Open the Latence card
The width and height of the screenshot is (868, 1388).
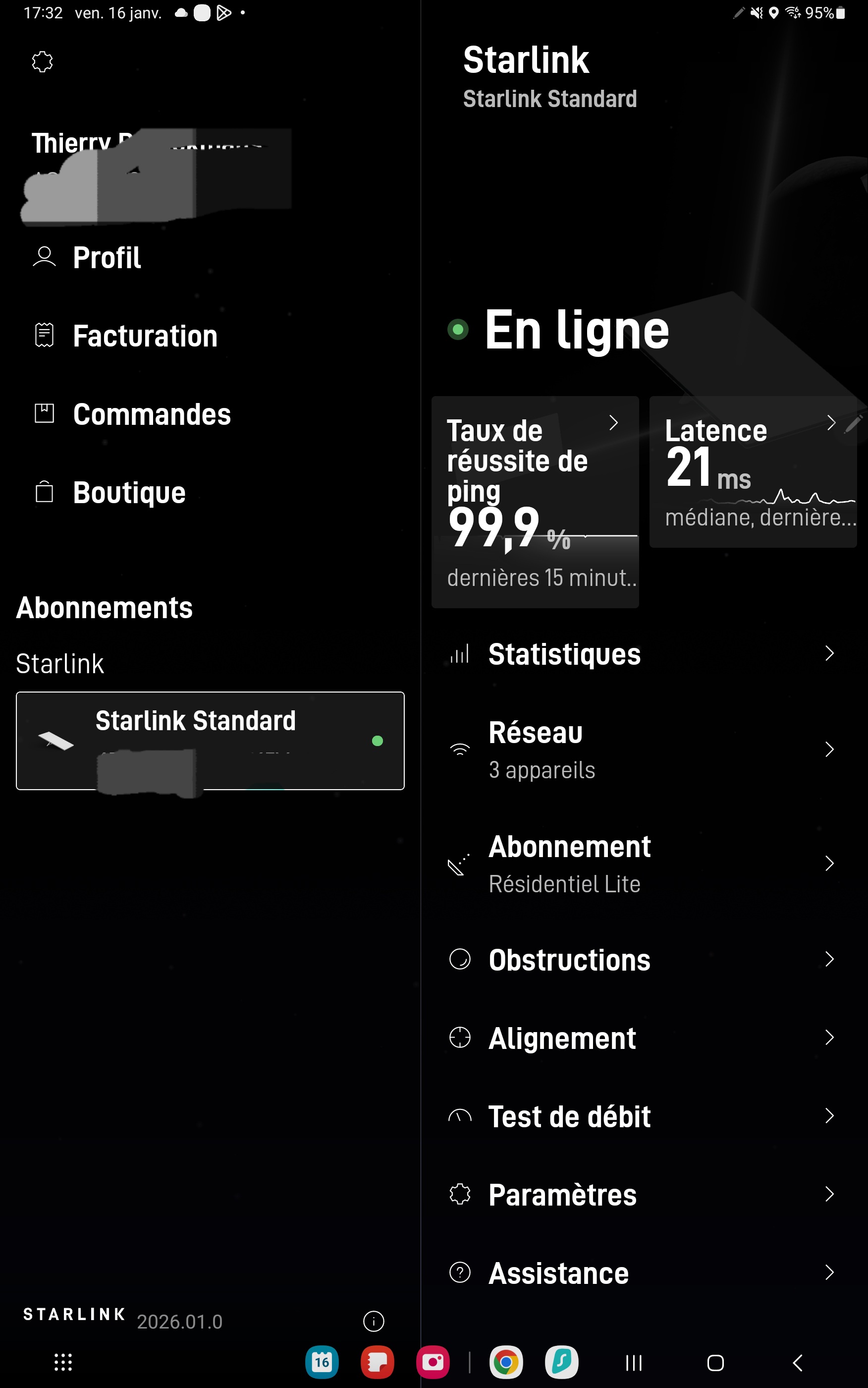[x=753, y=471]
